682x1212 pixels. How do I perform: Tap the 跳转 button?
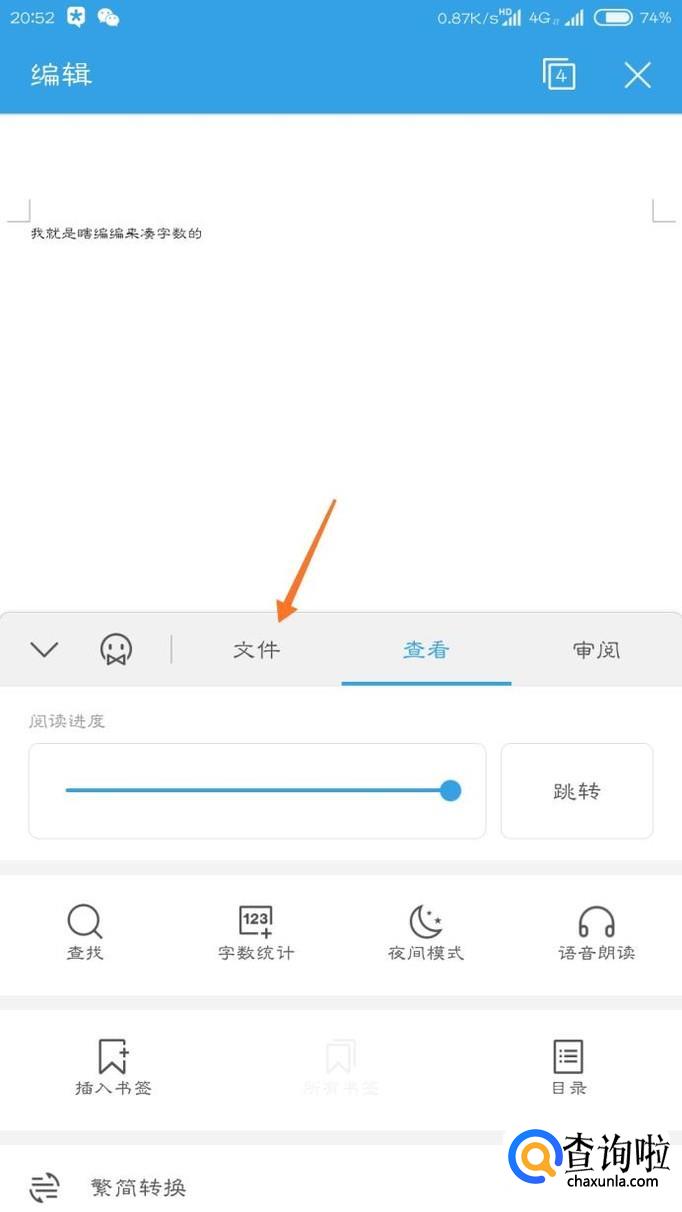pyautogui.click(x=576, y=791)
